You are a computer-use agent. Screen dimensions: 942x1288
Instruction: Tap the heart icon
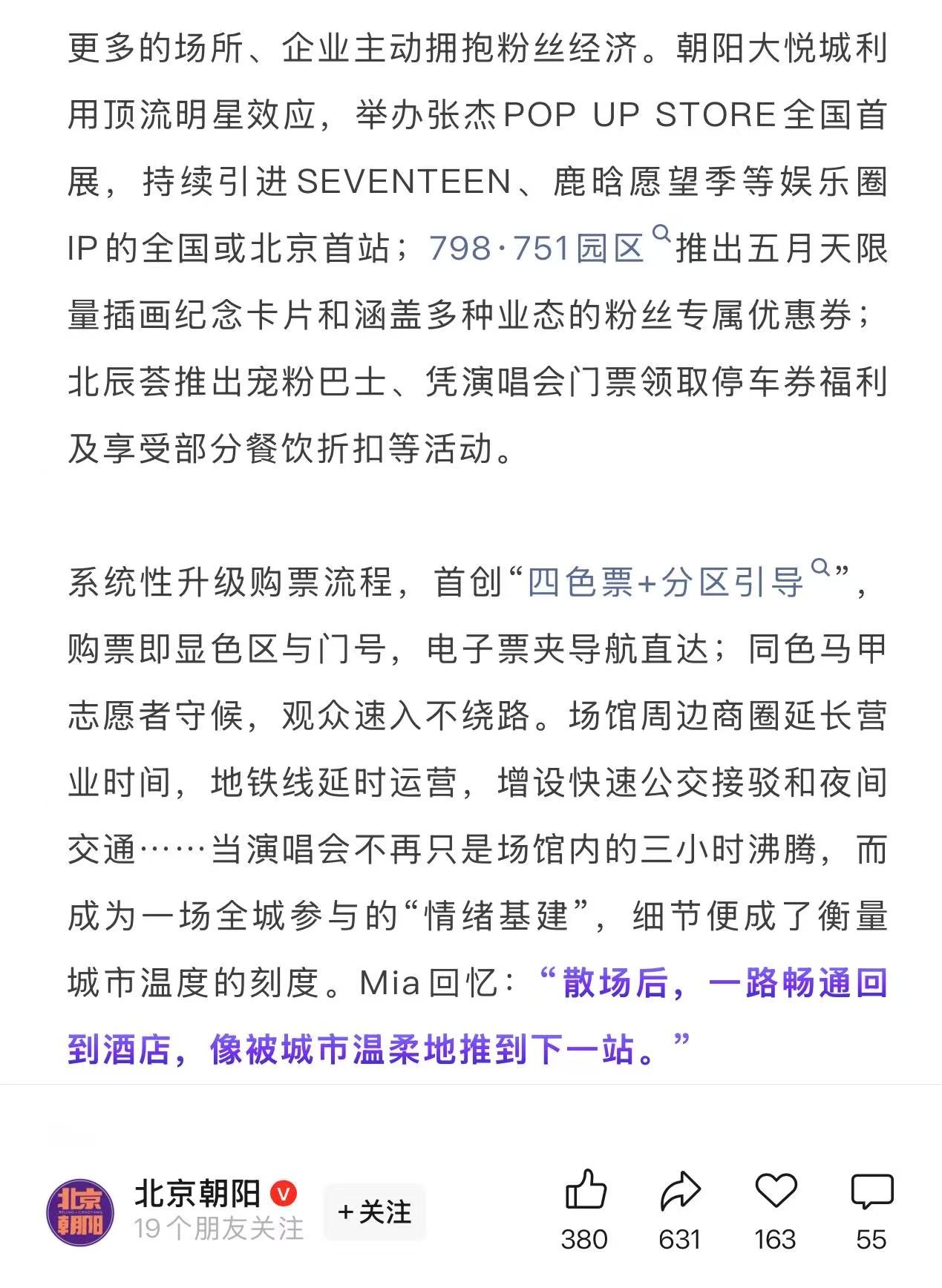(775, 1192)
